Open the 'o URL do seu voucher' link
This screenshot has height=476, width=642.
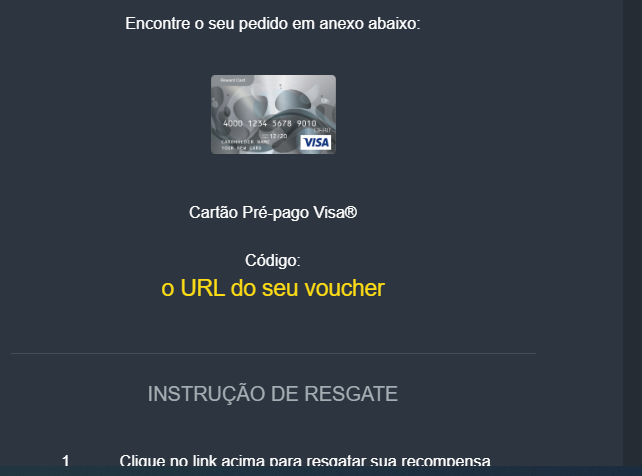click(272, 288)
